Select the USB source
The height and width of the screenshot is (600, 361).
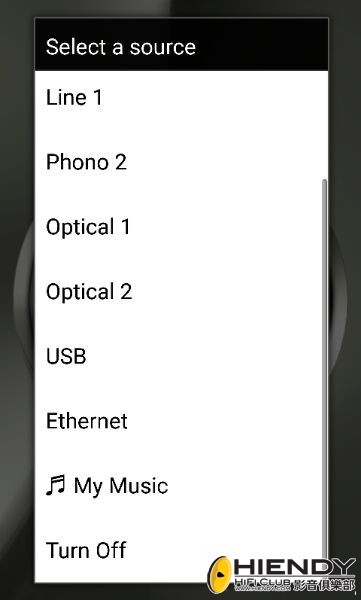click(x=181, y=356)
